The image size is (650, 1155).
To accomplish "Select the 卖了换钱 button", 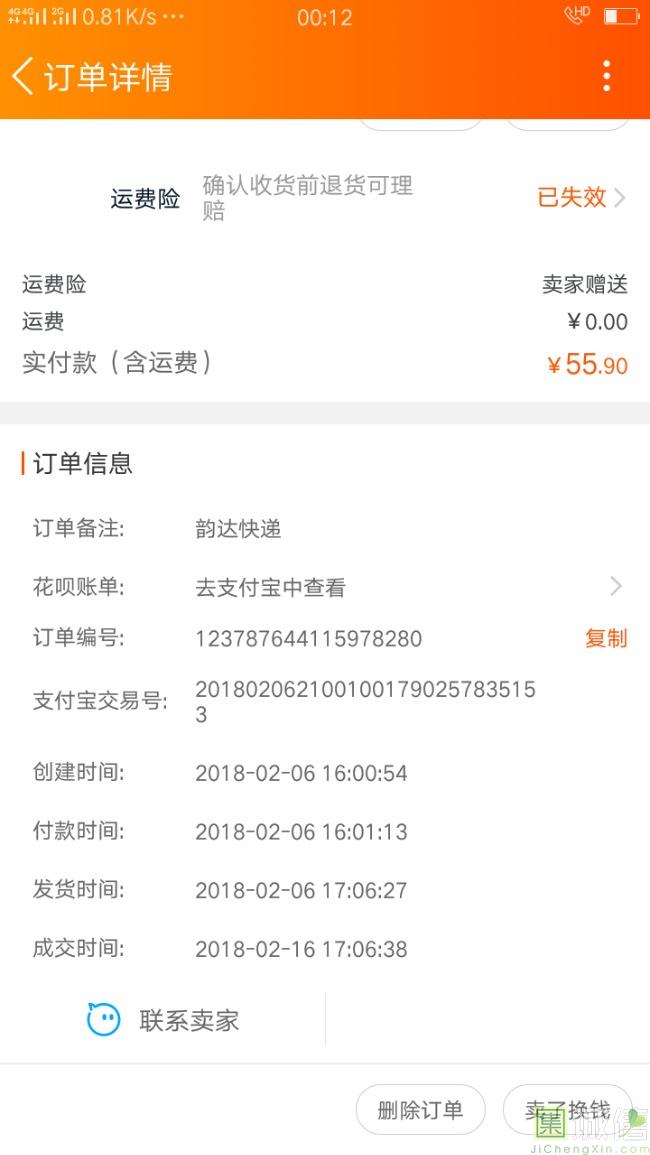I will click(x=567, y=1110).
